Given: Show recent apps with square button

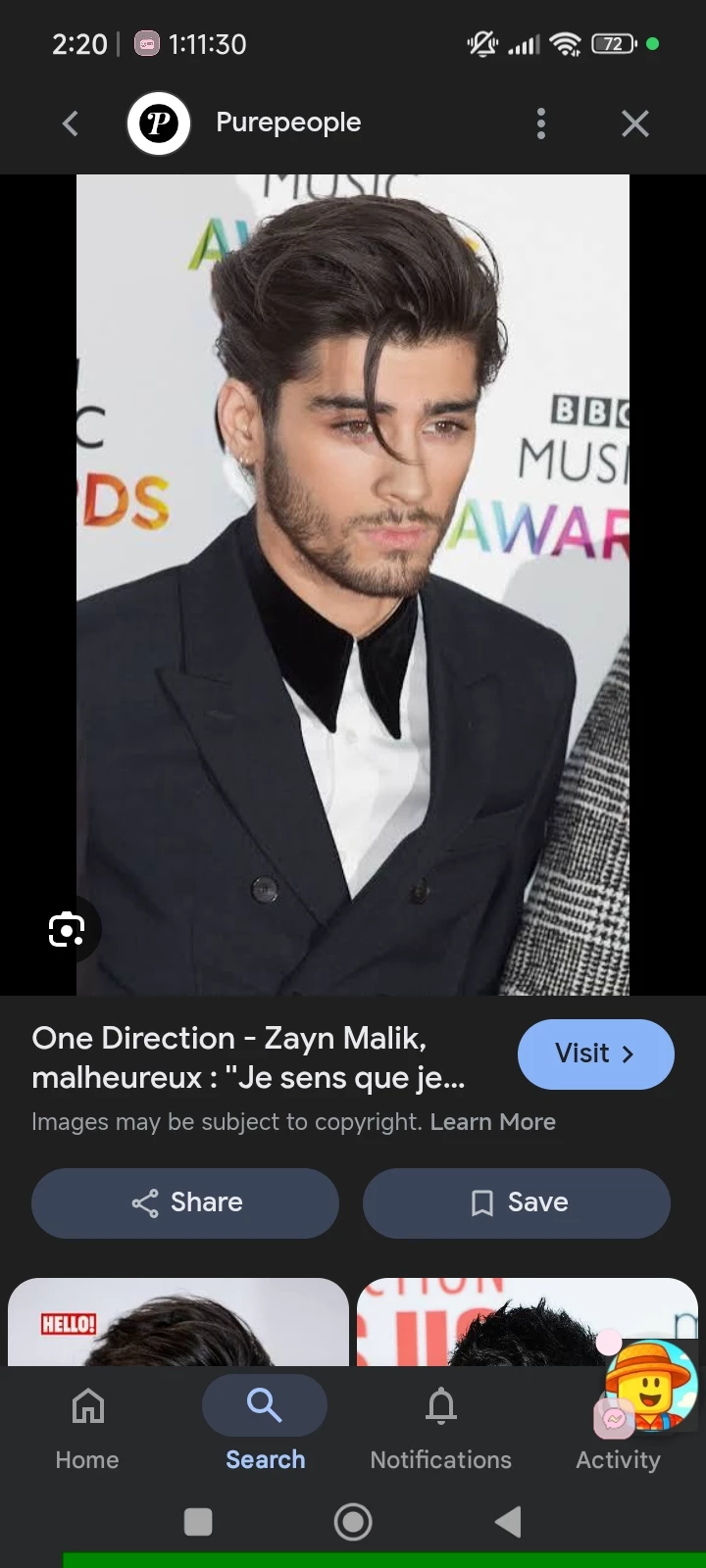Looking at the screenshot, I should coord(198,1522).
